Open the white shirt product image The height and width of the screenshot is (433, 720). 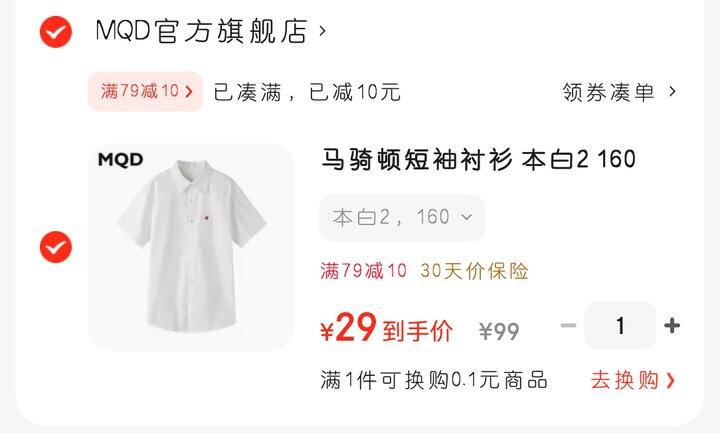pyautogui.click(x=191, y=246)
